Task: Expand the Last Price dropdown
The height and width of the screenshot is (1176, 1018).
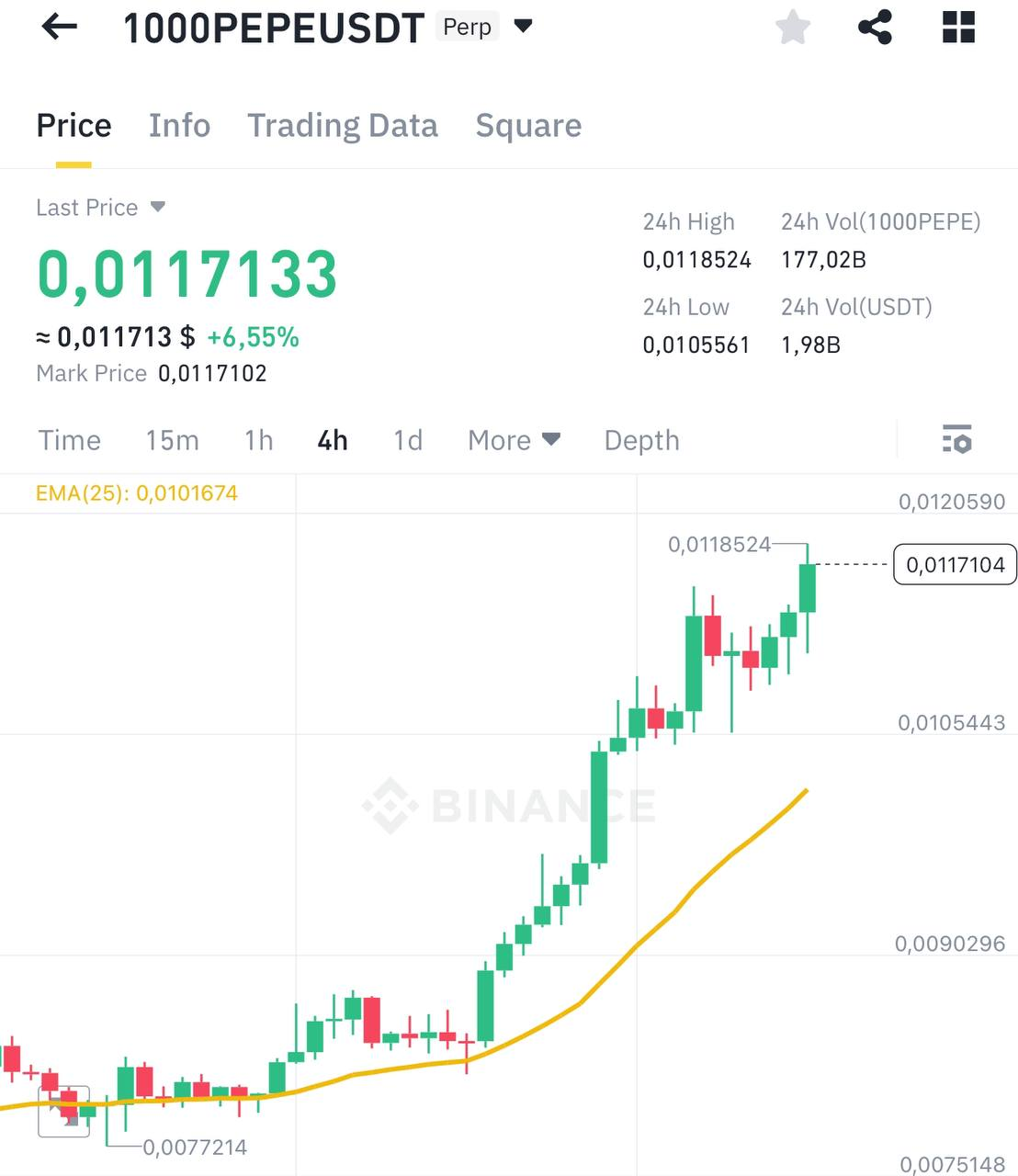Action: (157, 208)
